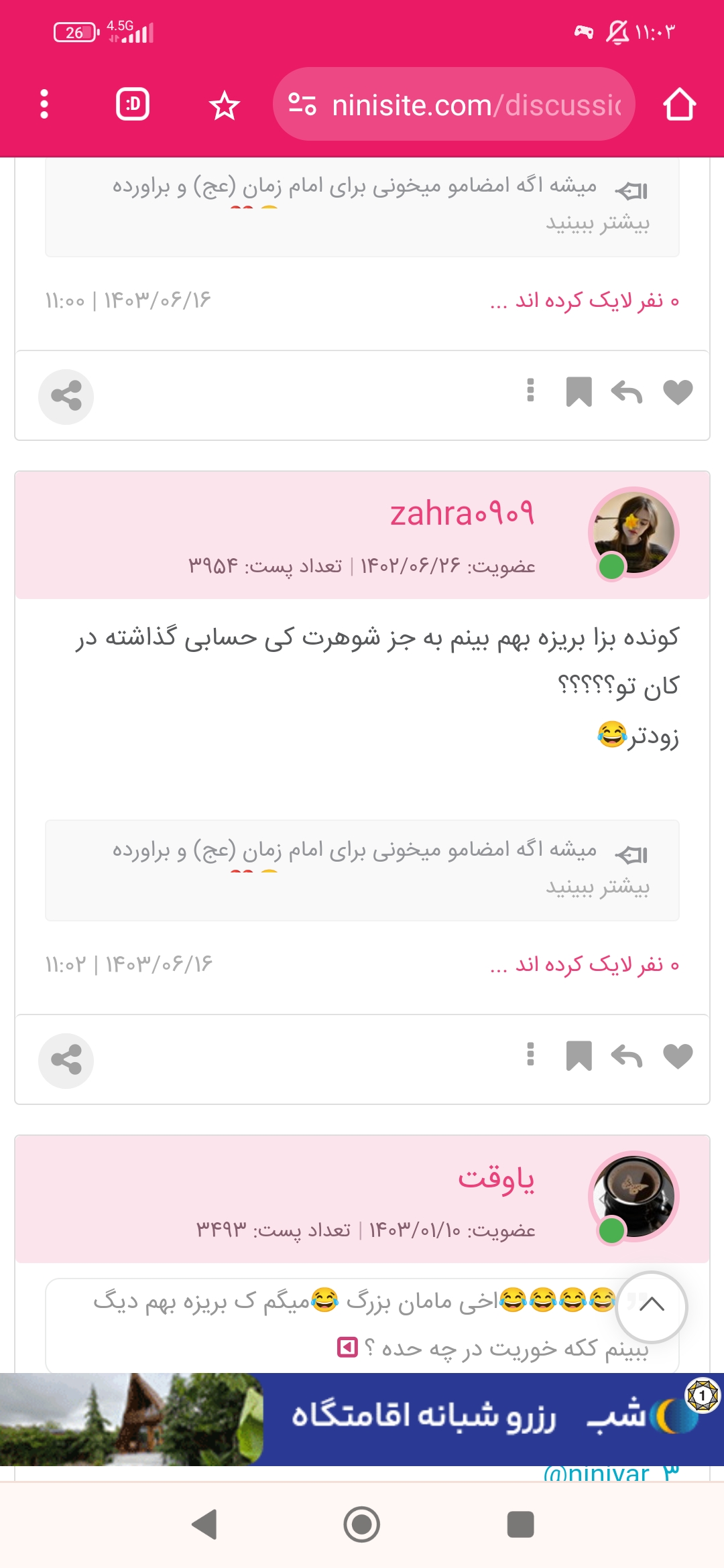This screenshot has height=1568, width=724.
Task: Open the browser overflow menu
Action: pos(44,105)
